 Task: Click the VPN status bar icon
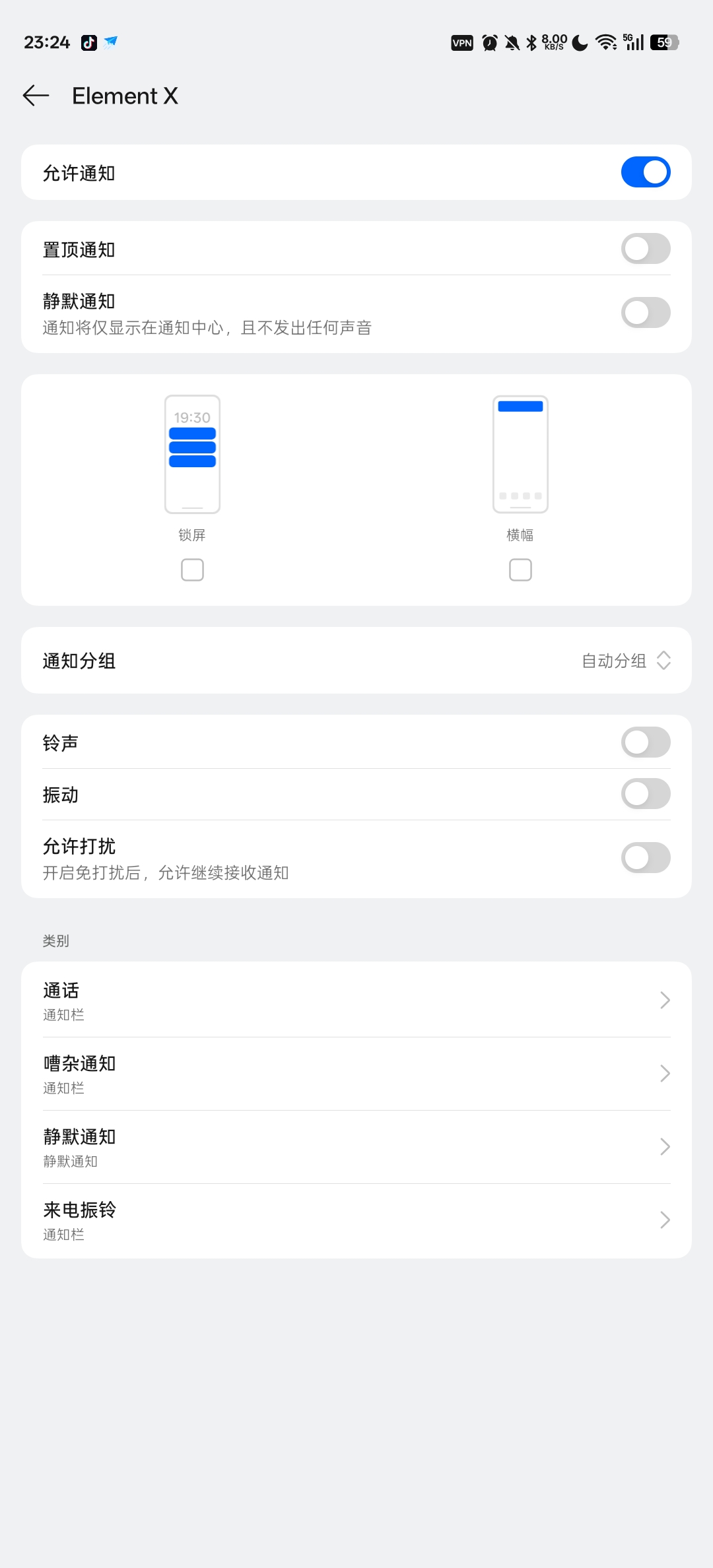click(x=461, y=42)
